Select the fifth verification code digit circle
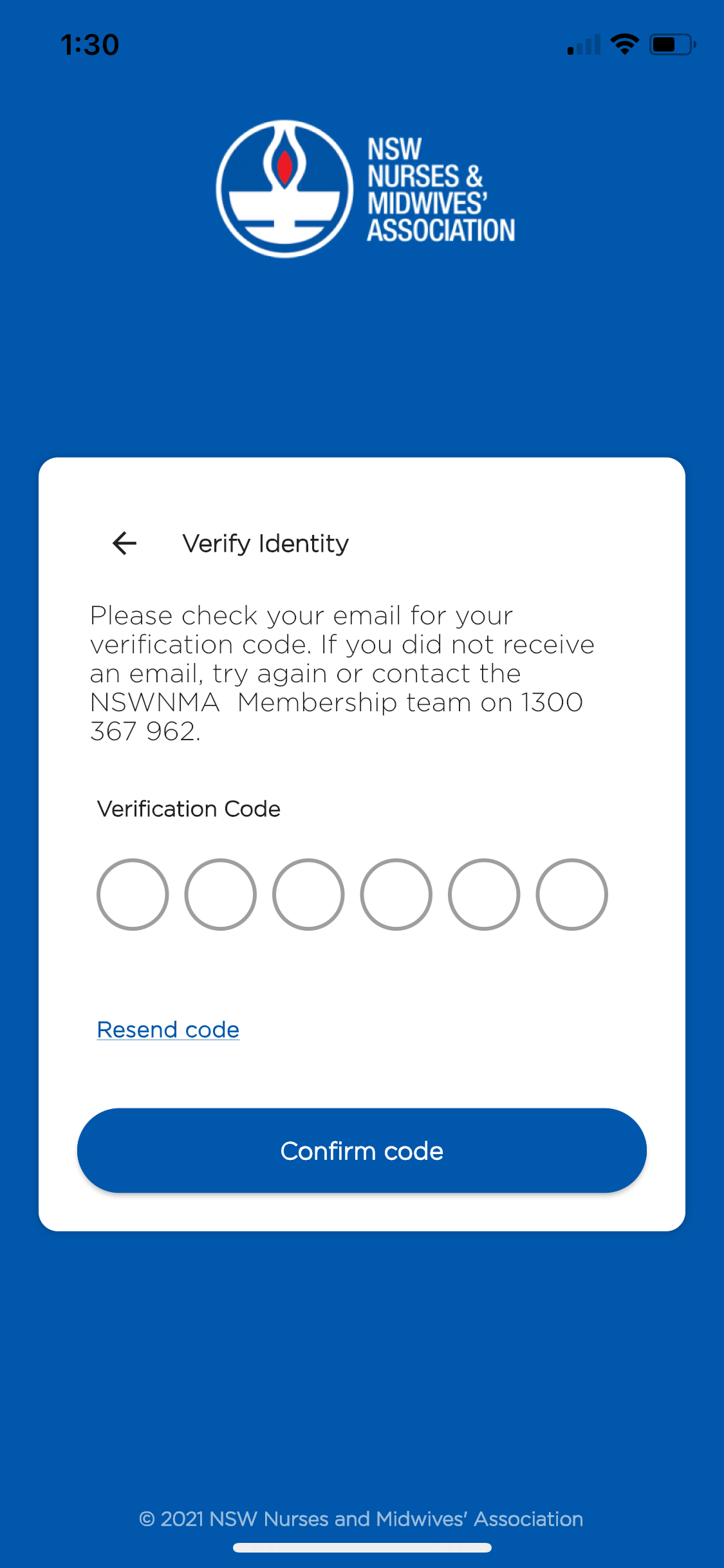The width and height of the screenshot is (724, 1568). pos(484,894)
